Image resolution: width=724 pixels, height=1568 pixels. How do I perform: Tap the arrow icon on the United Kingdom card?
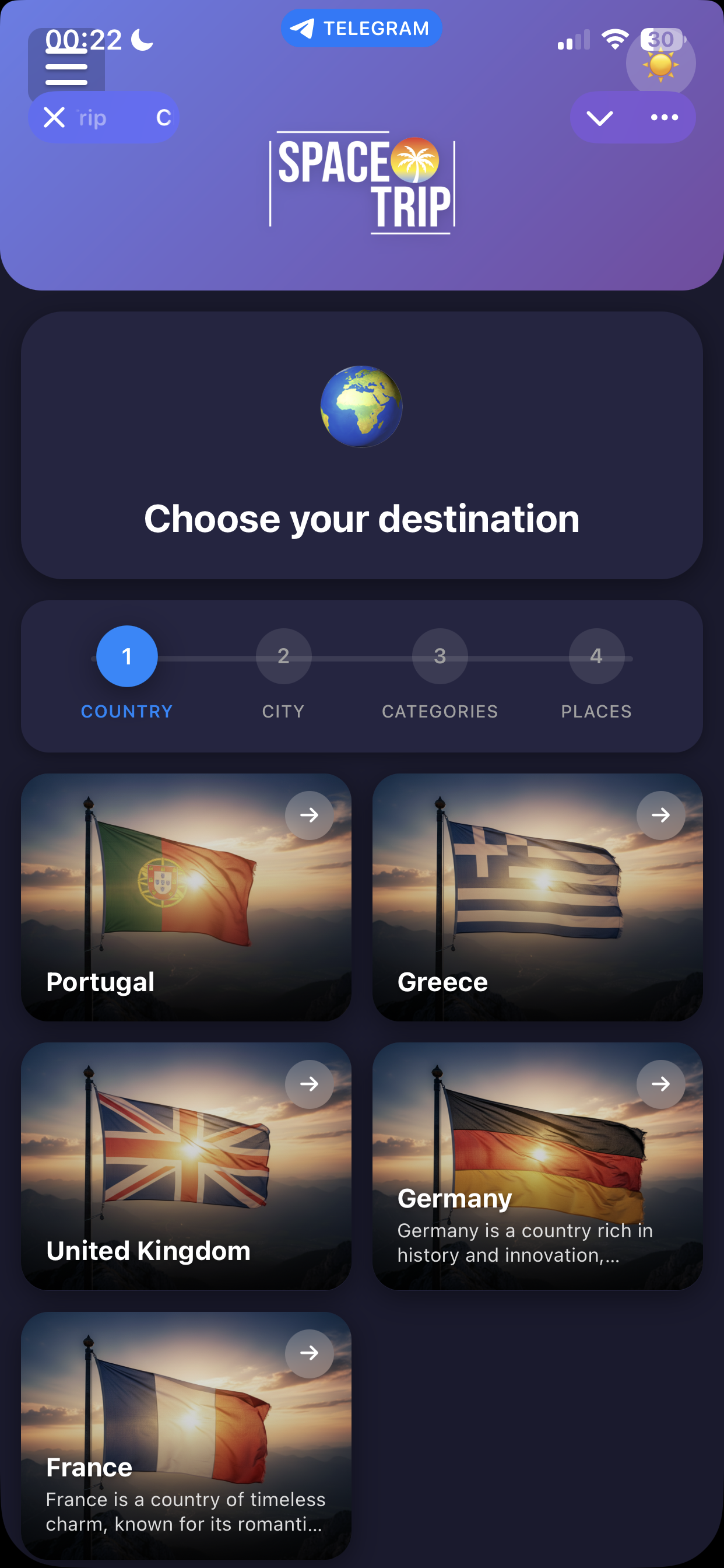(x=310, y=1083)
